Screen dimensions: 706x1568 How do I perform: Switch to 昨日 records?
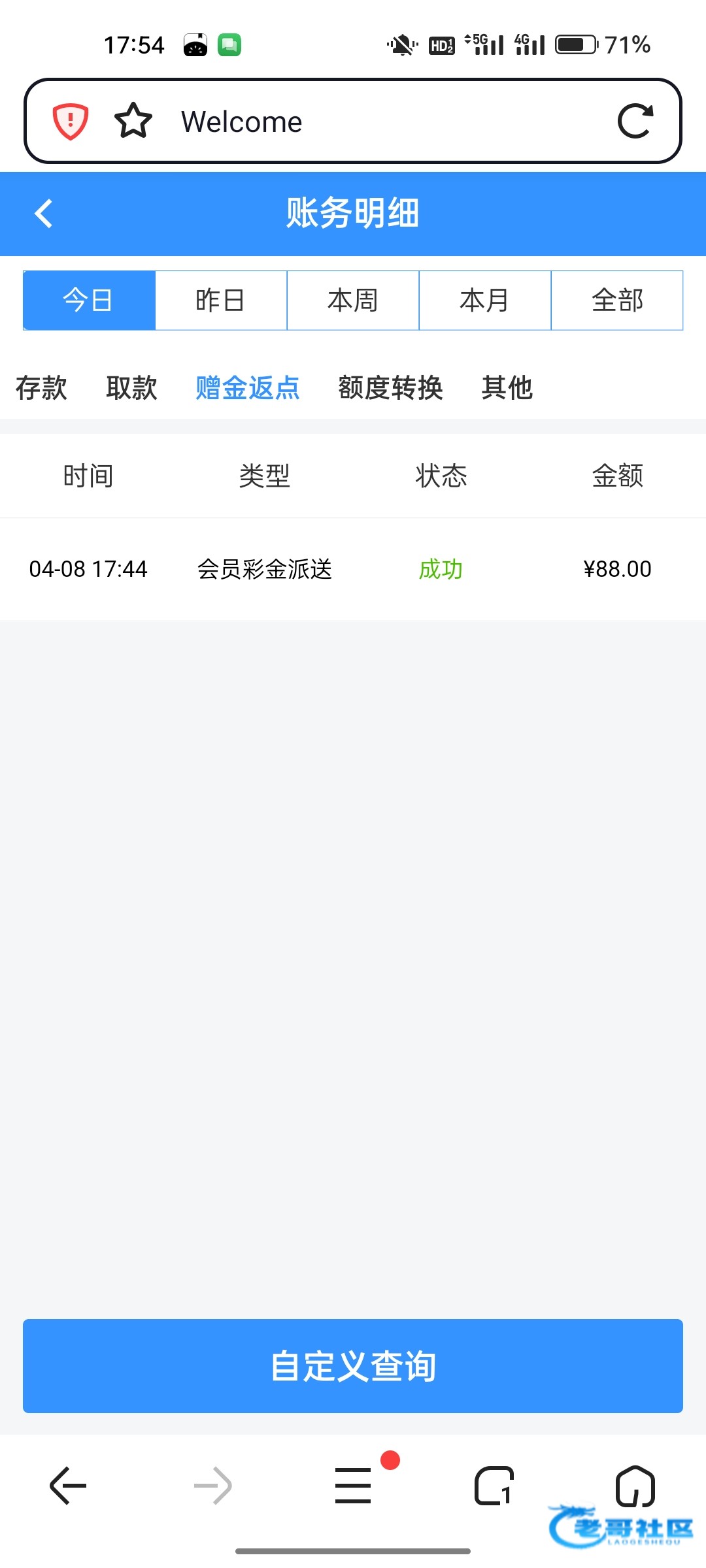pos(221,301)
